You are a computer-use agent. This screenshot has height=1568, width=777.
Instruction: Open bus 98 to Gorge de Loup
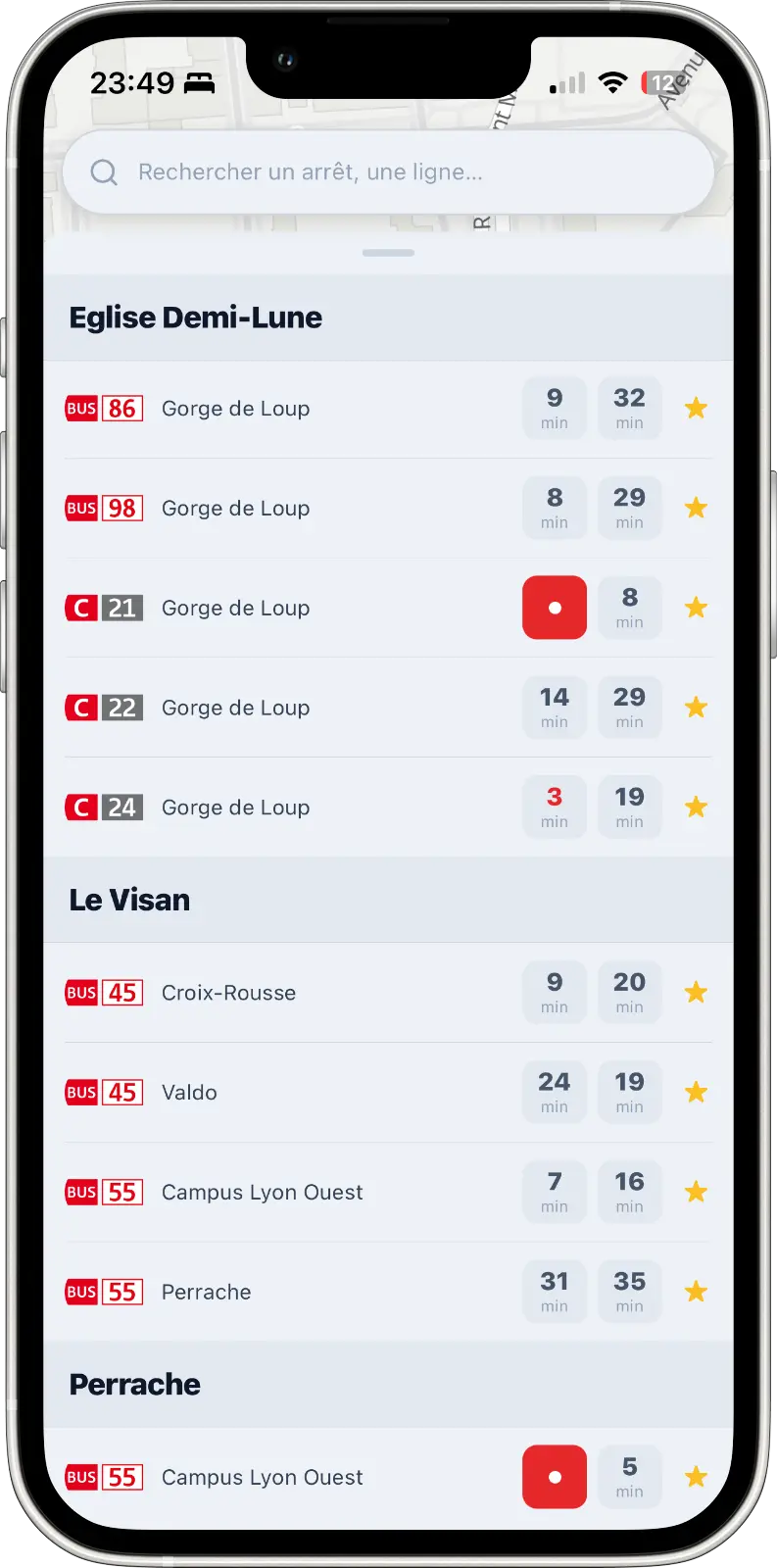pos(388,509)
